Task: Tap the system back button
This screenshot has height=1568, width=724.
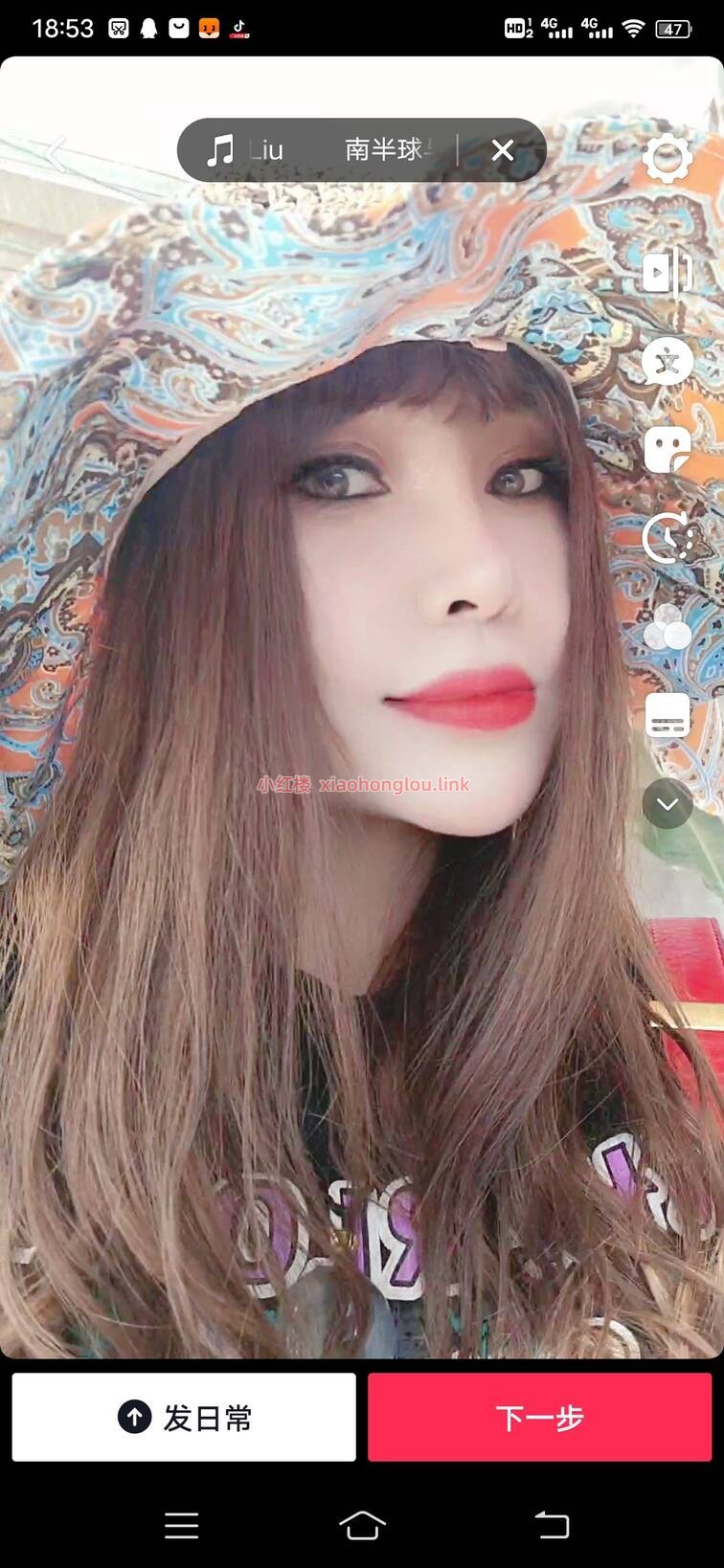Action: [x=551, y=1524]
